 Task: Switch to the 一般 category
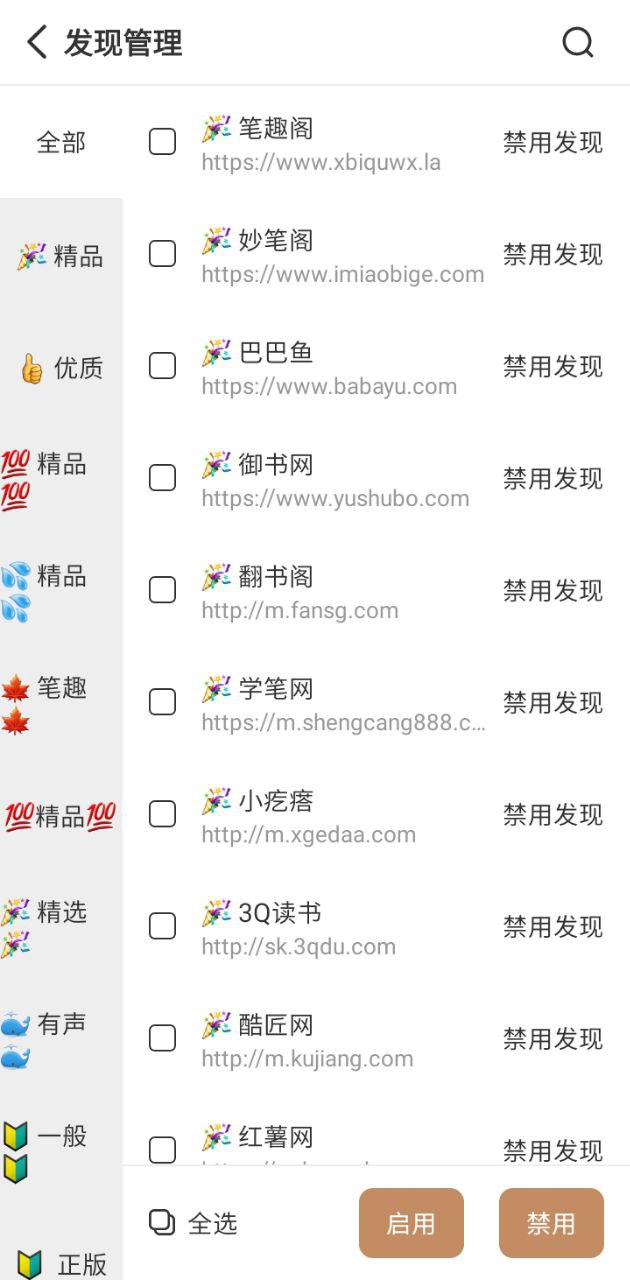coord(61,1151)
